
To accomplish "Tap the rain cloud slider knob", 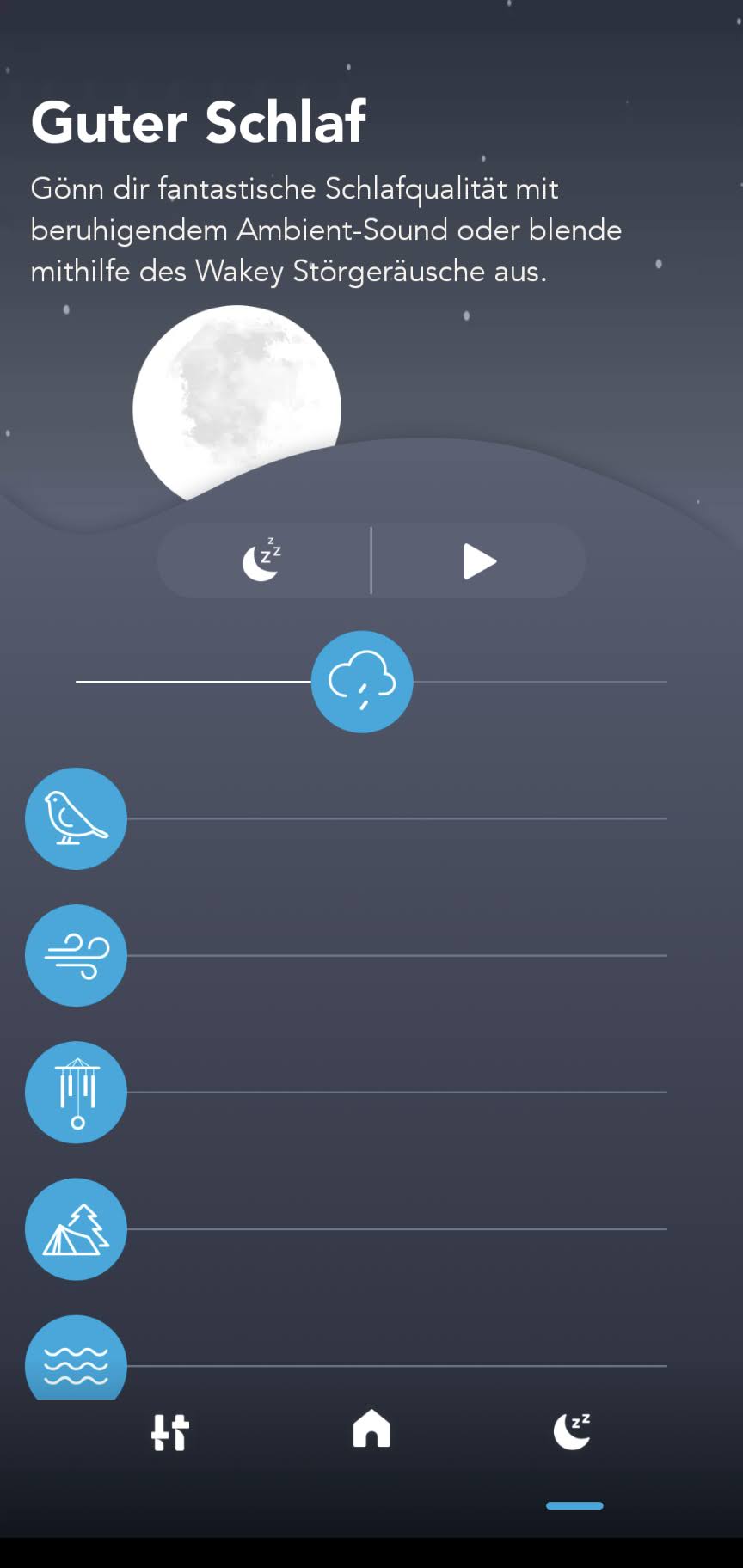I will coord(362,682).
